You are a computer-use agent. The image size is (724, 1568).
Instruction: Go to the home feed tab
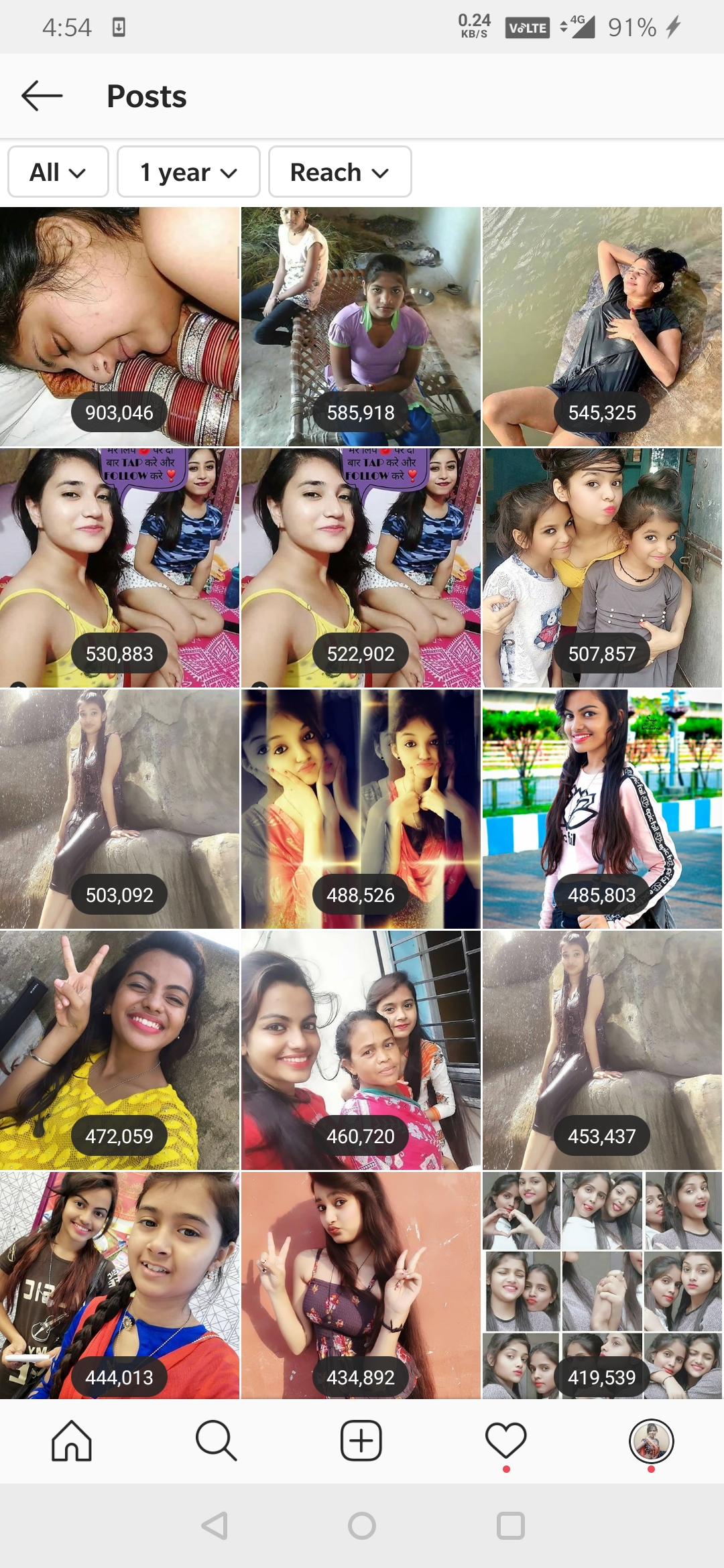[x=72, y=1441]
